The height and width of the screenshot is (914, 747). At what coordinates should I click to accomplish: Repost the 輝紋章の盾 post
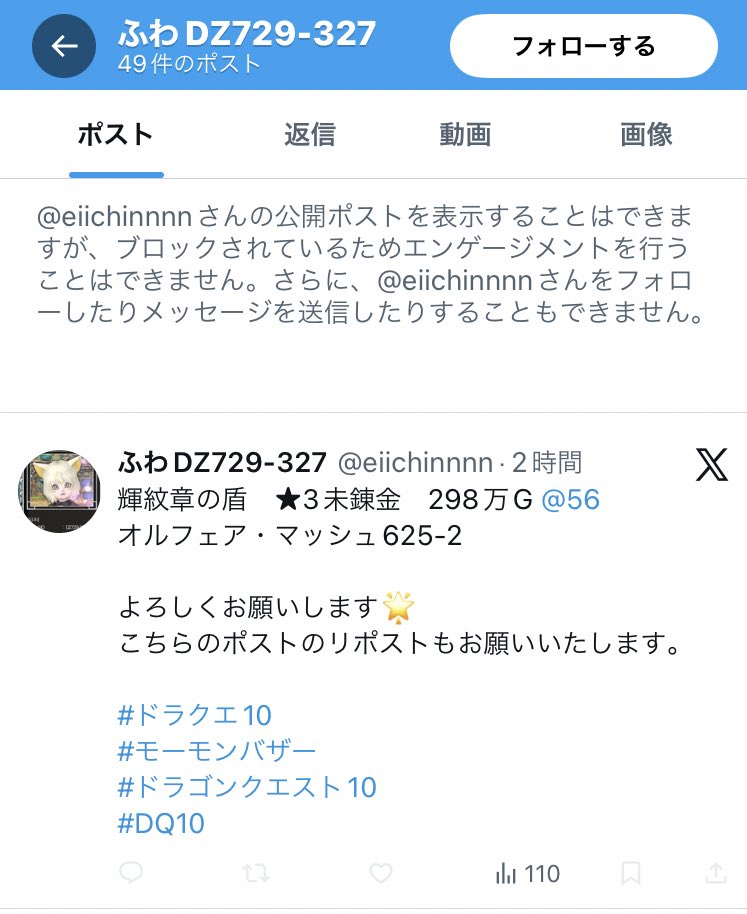tap(256, 873)
